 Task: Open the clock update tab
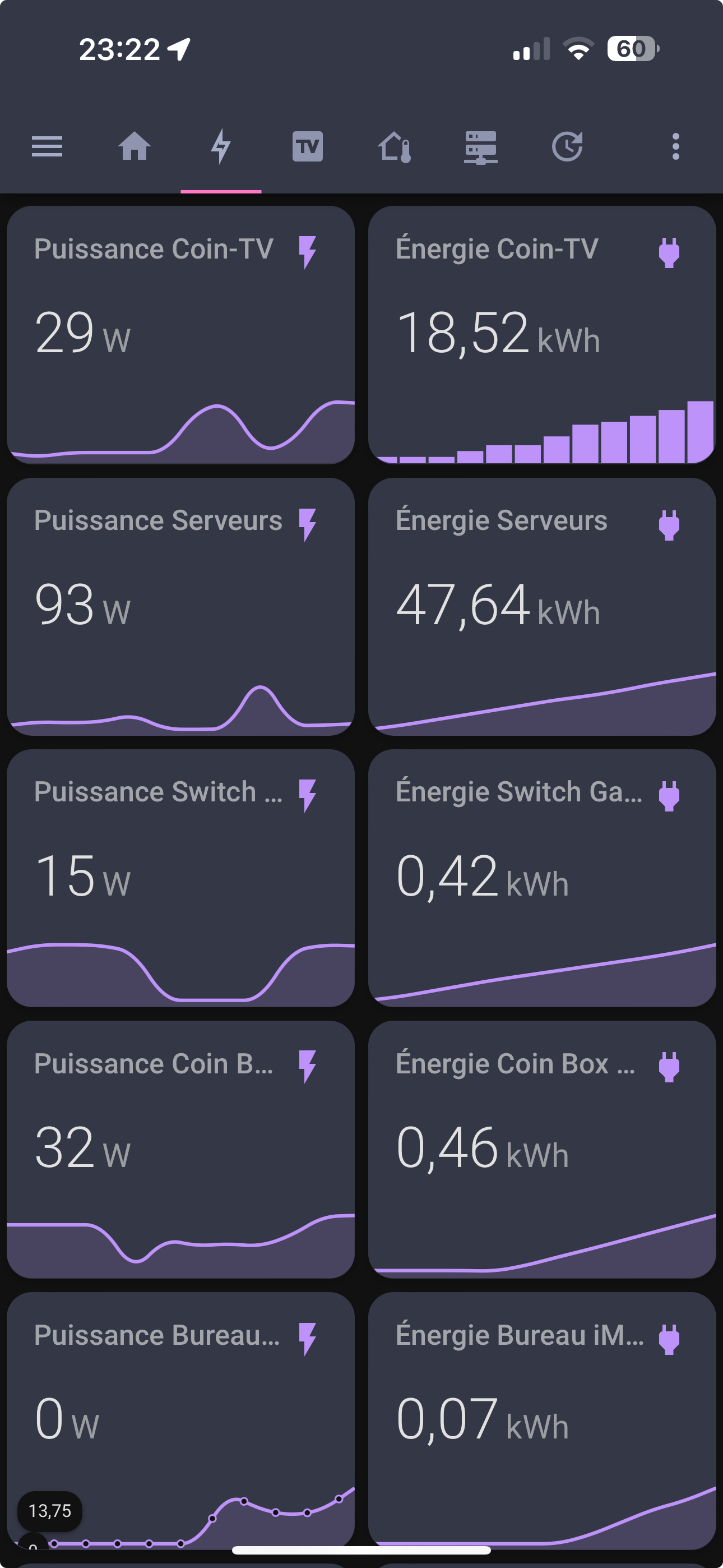tap(567, 147)
